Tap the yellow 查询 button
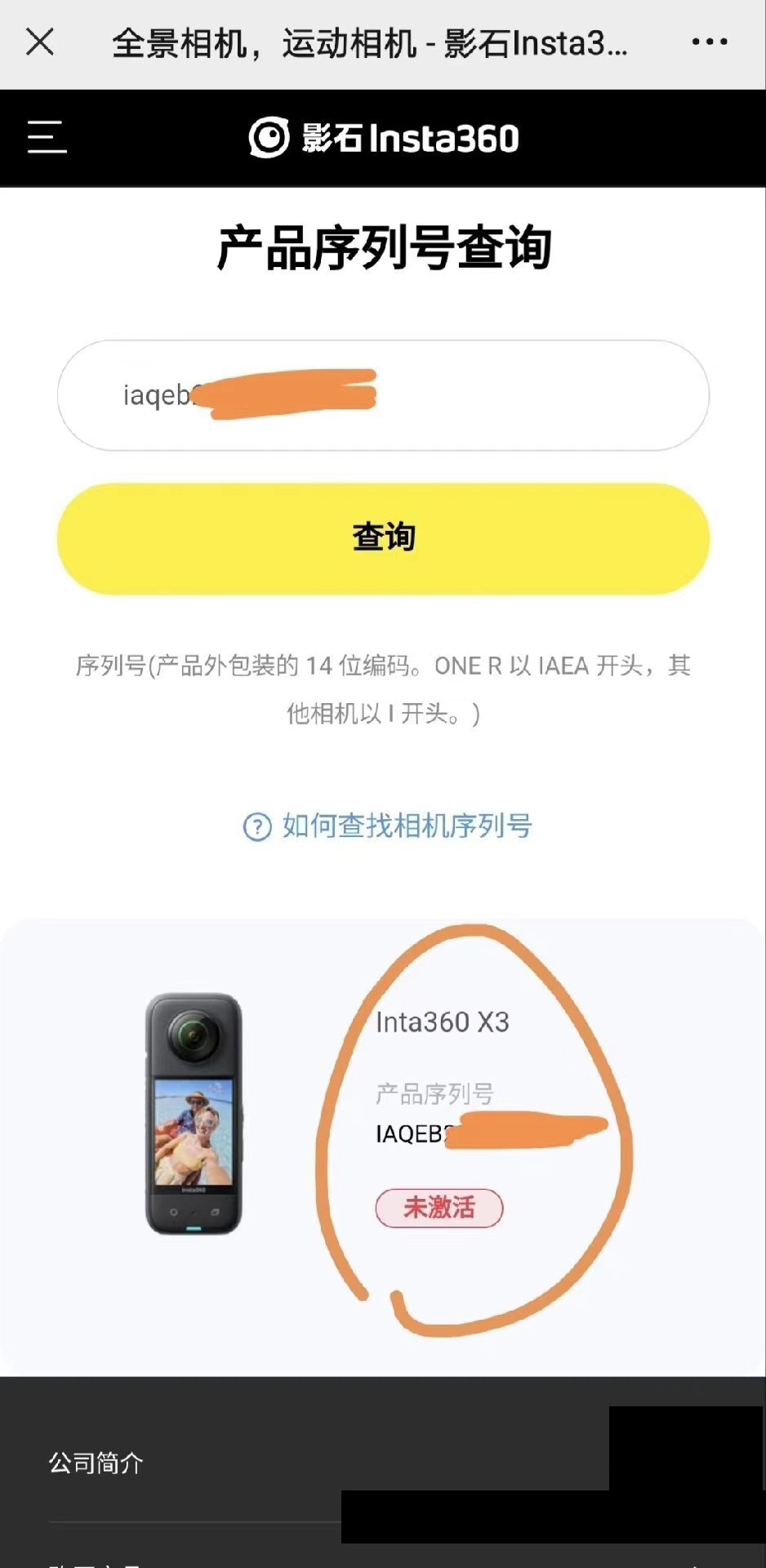The height and width of the screenshot is (1568, 766). pyautogui.click(x=383, y=538)
